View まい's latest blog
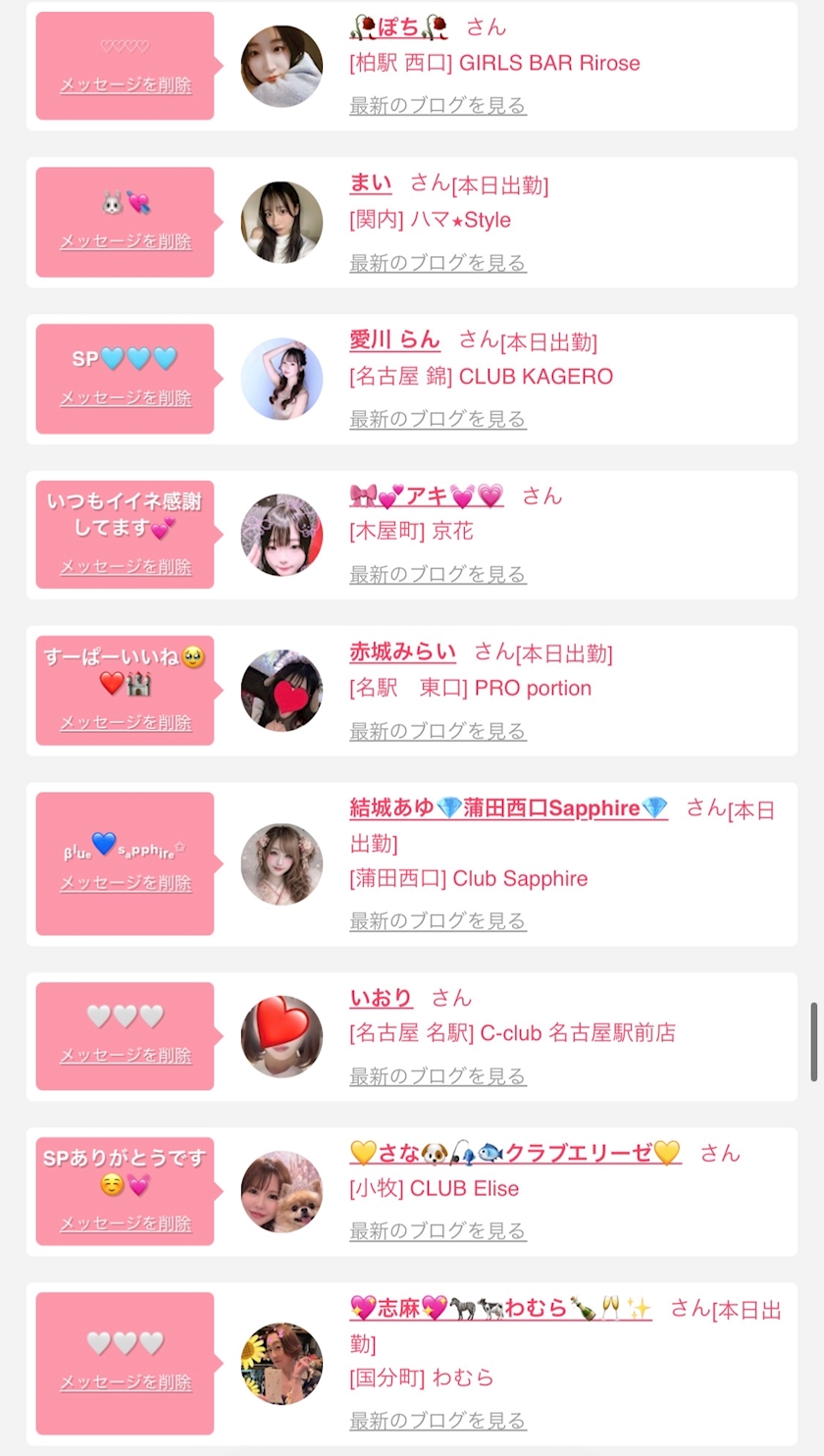824x1456 pixels. 438,263
